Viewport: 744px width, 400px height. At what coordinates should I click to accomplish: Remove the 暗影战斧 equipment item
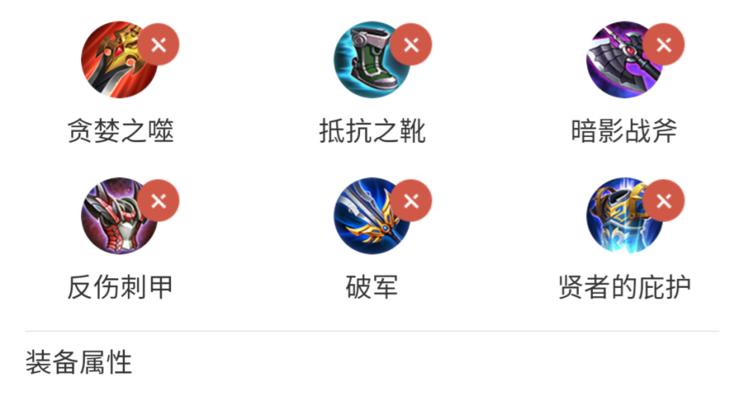[663, 45]
